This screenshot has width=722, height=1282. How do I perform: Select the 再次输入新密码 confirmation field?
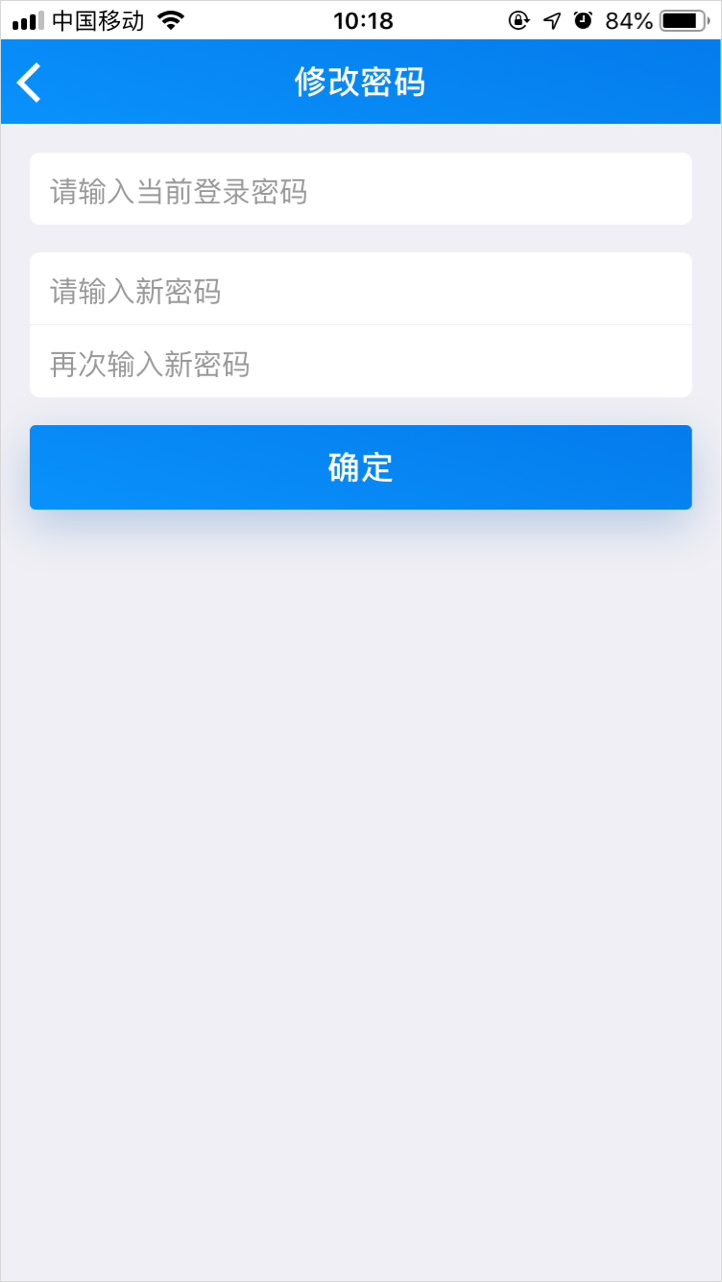(361, 362)
